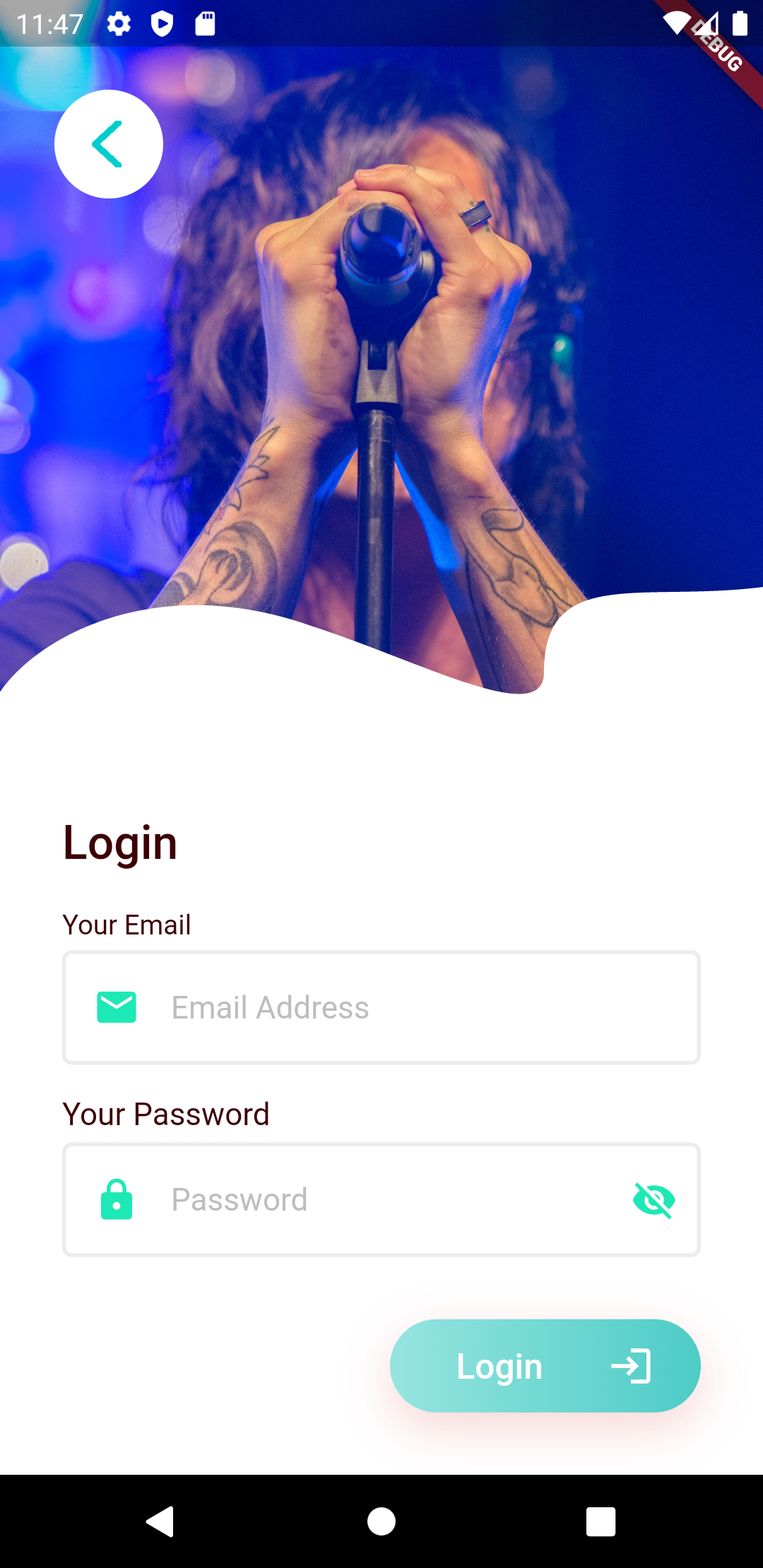Focus the Email Address field
Viewport: 763px width, 1568px height.
(396, 1007)
